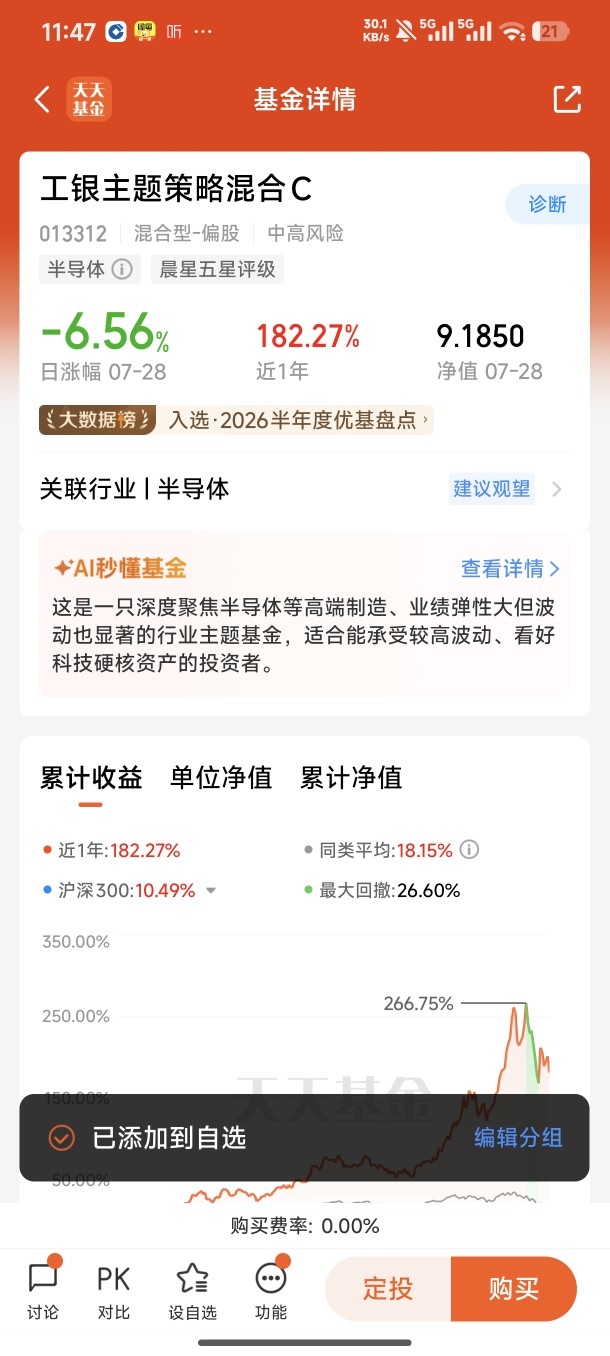Open the 诊断 fund diagnosis
Image resolution: width=610 pixels, height=1356 pixels.
tap(547, 204)
